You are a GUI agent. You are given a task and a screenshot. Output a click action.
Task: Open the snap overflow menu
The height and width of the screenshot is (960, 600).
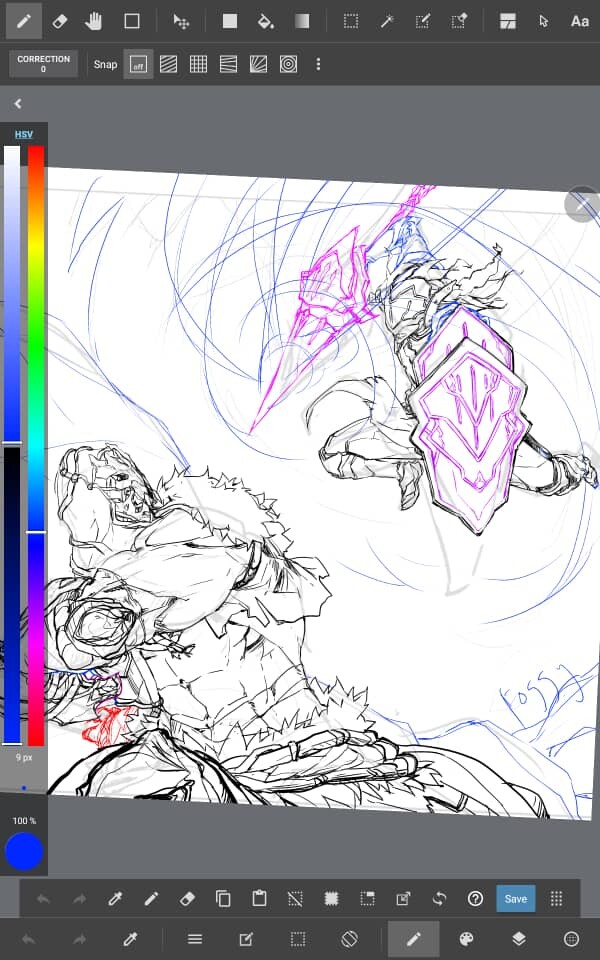(318, 64)
